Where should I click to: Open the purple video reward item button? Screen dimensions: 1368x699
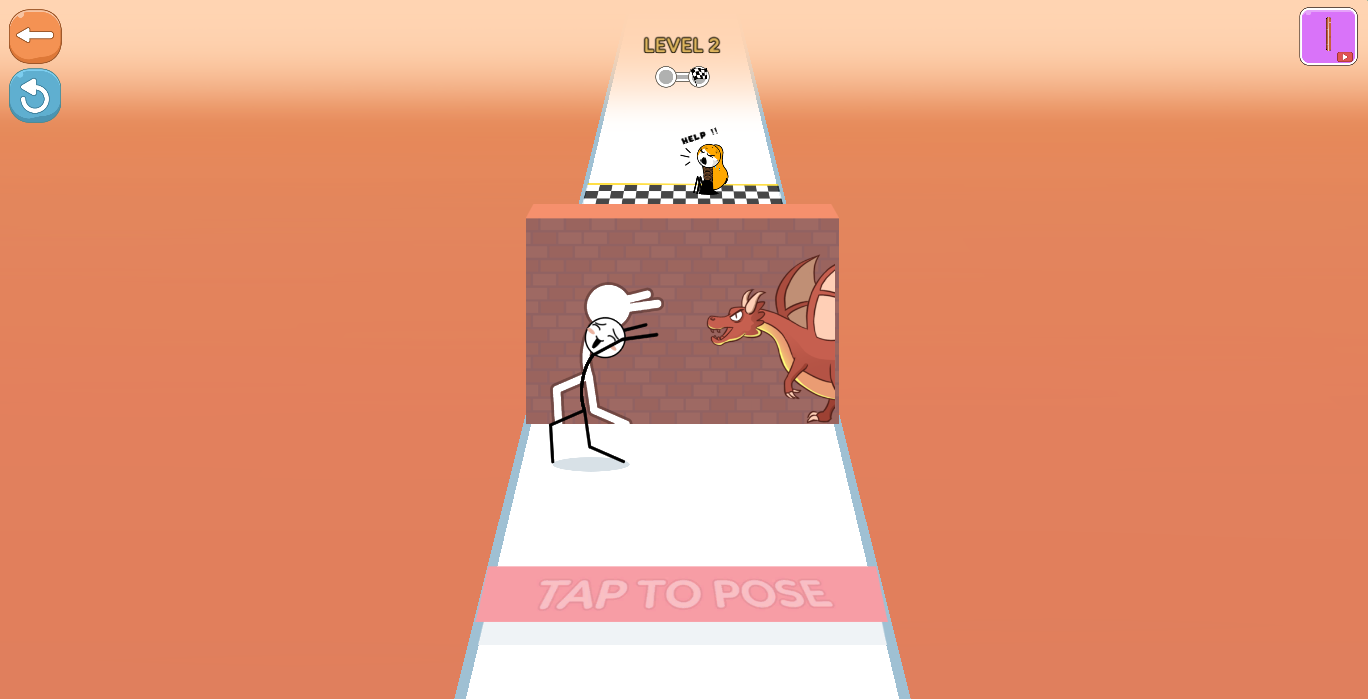click(x=1328, y=37)
